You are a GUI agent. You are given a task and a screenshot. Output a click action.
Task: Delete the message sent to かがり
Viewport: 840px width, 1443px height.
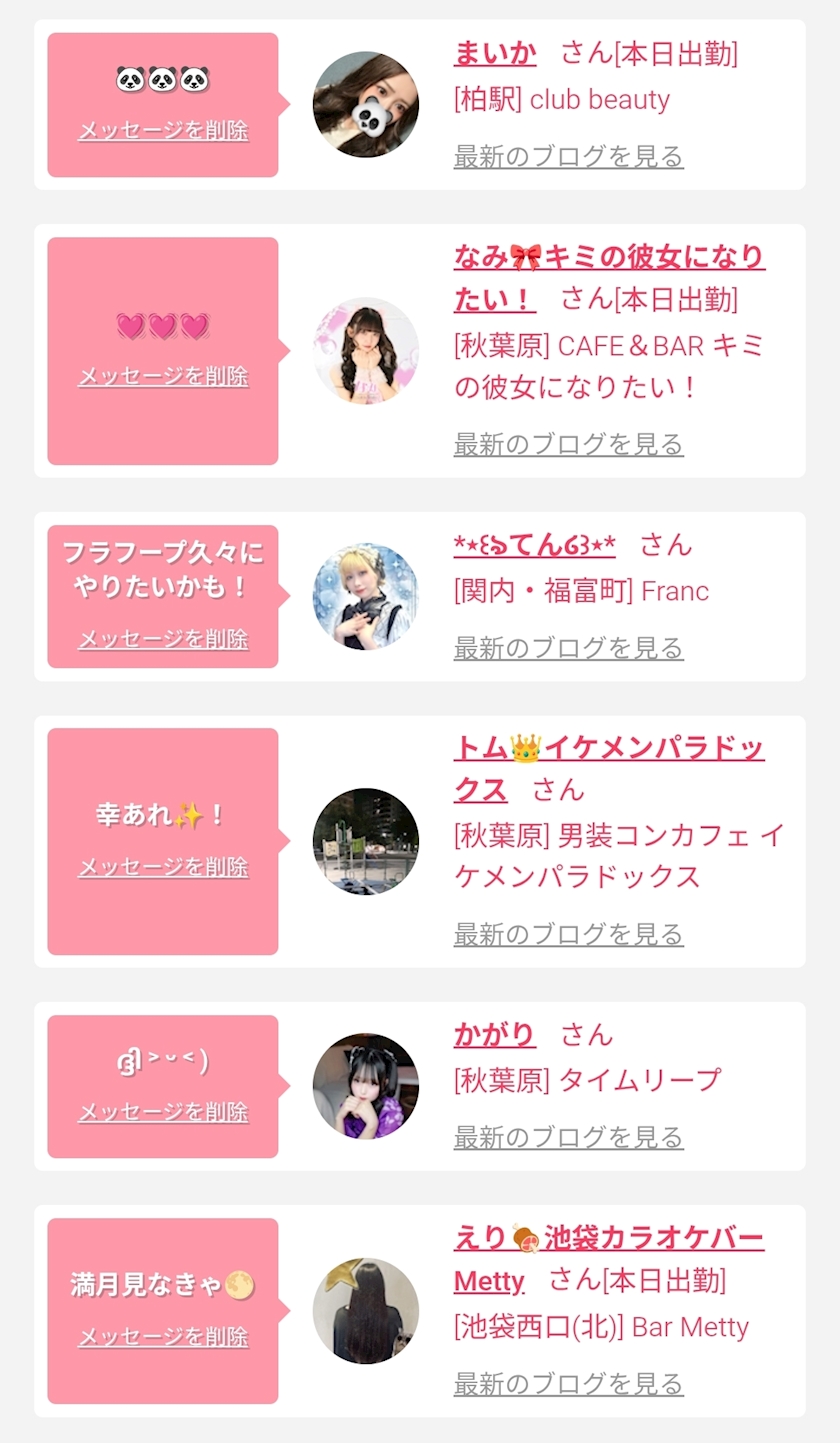163,1112
